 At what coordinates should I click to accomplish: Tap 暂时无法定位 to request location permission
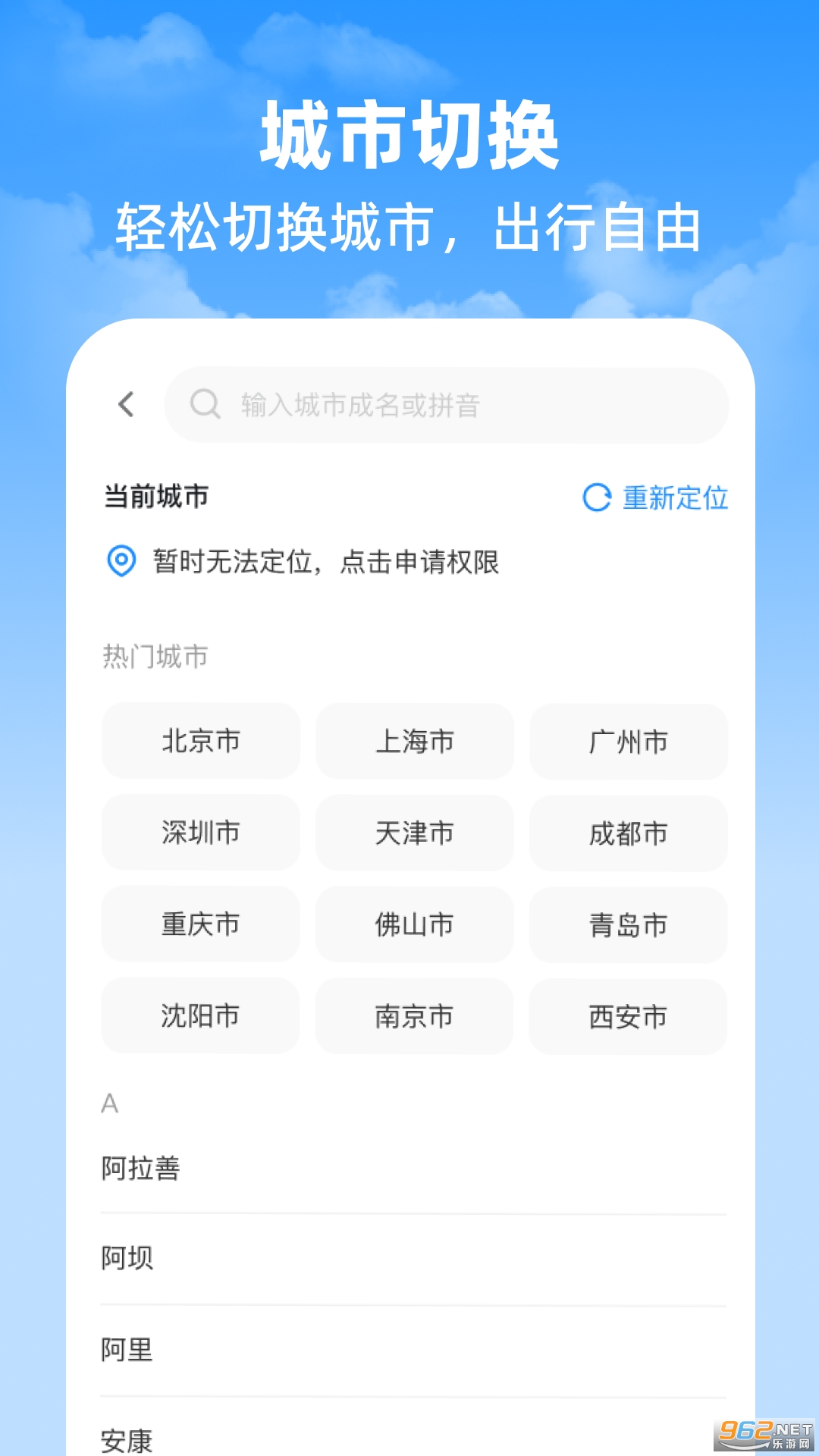tap(326, 560)
